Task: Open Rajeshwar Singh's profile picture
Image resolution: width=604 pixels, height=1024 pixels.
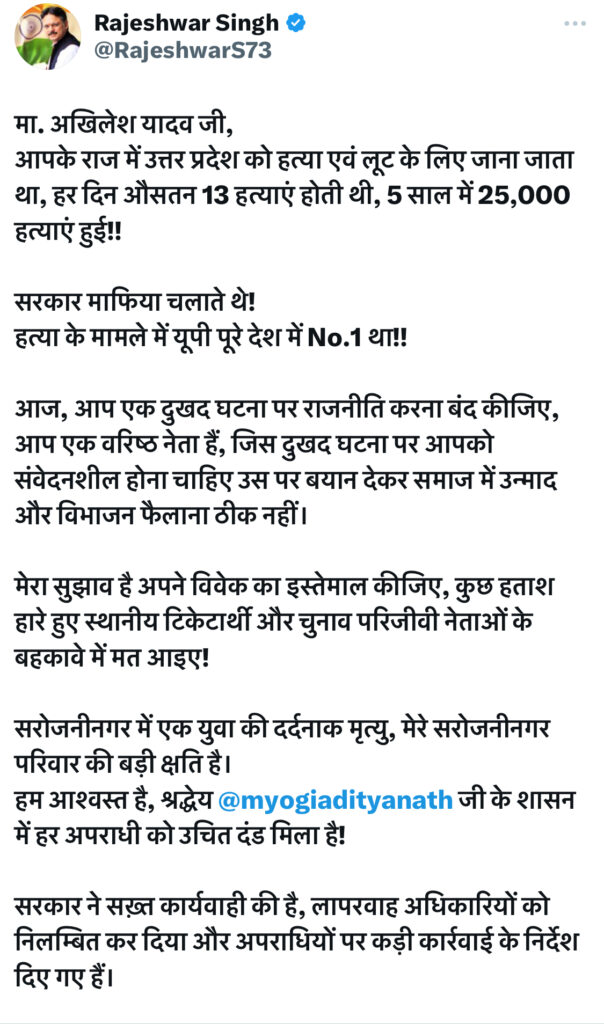Action: (x=47, y=36)
